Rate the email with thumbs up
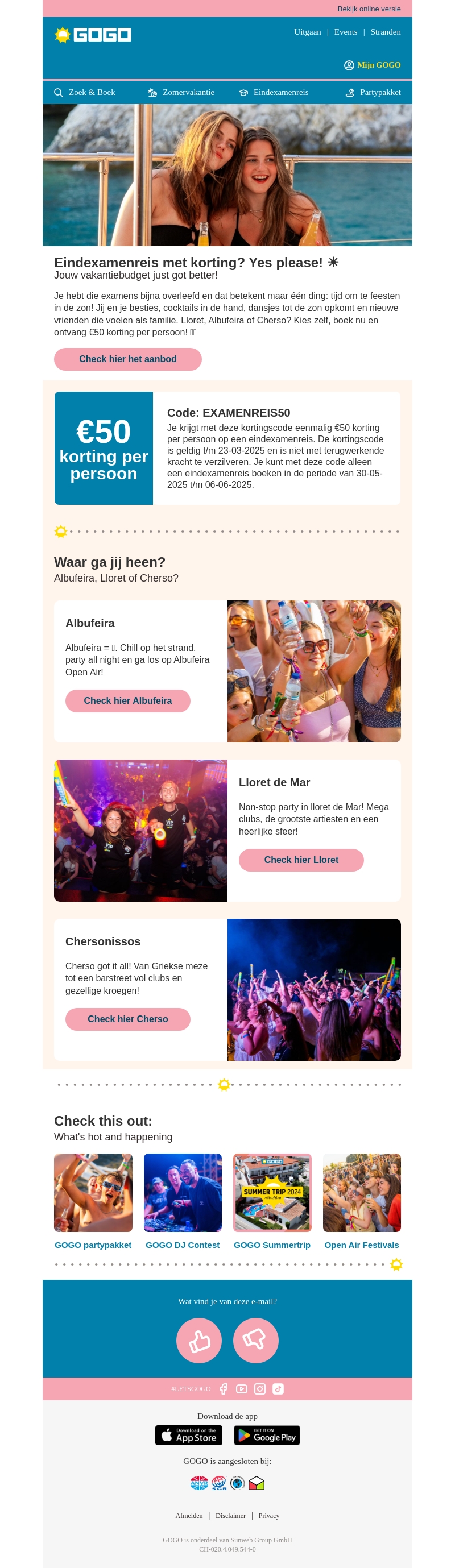 (x=198, y=1341)
